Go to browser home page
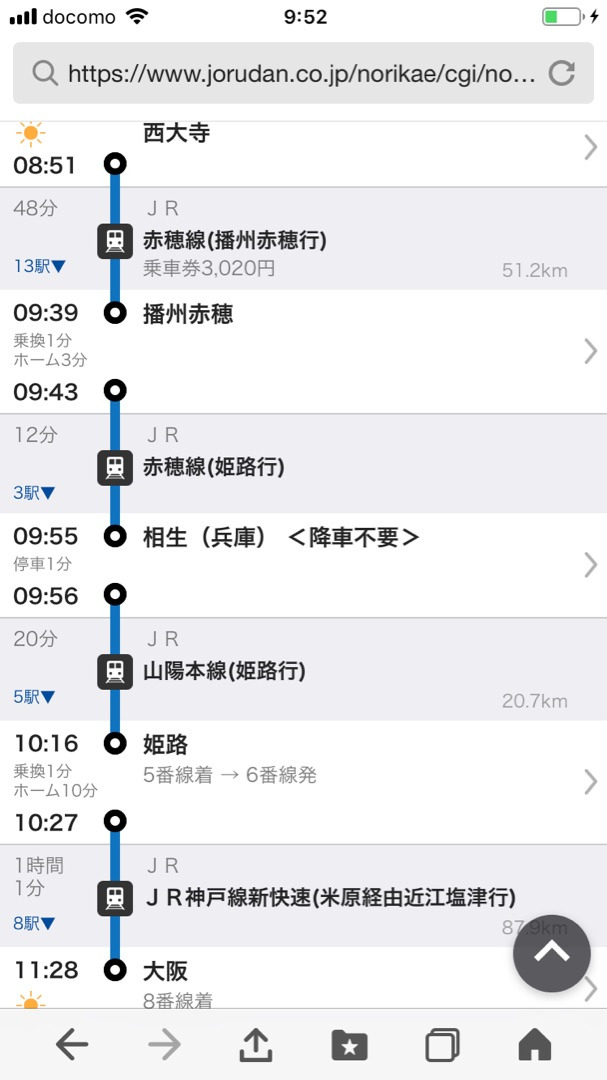Viewport: 607px width, 1080px height. click(x=535, y=1045)
